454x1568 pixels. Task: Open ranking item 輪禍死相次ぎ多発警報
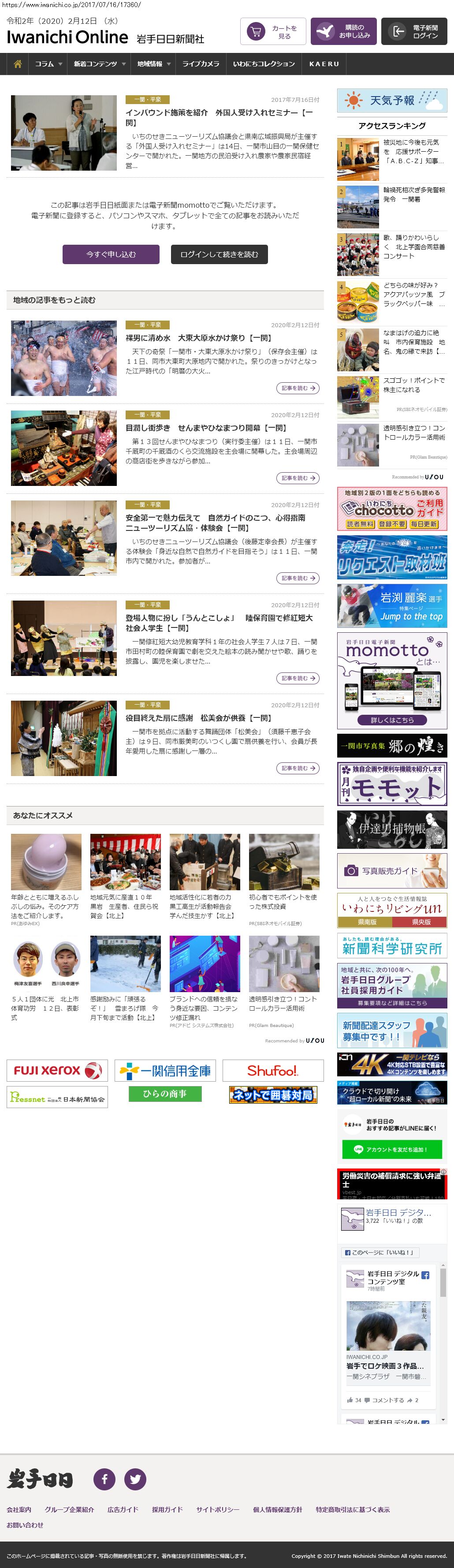coord(413,194)
